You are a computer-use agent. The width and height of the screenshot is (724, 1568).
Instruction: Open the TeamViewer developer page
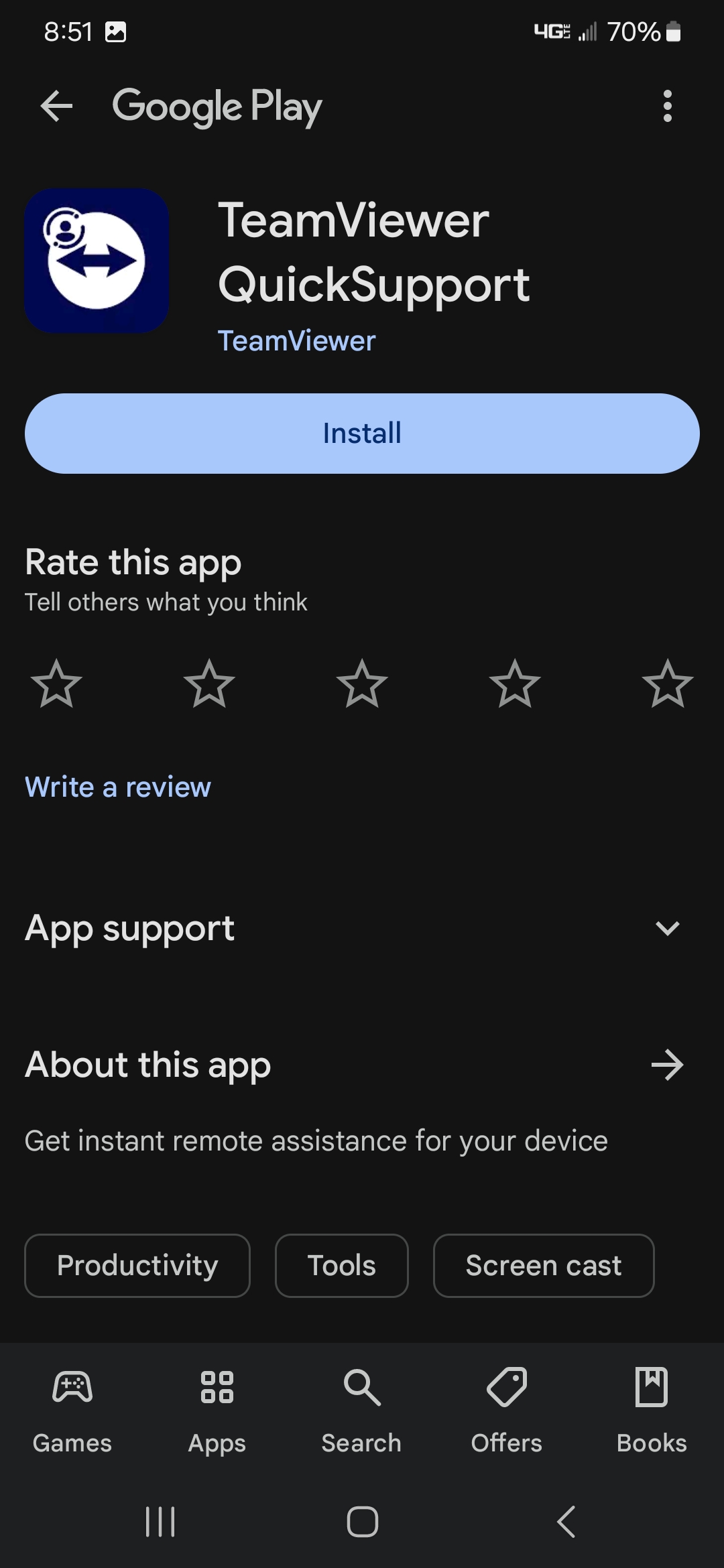(297, 341)
